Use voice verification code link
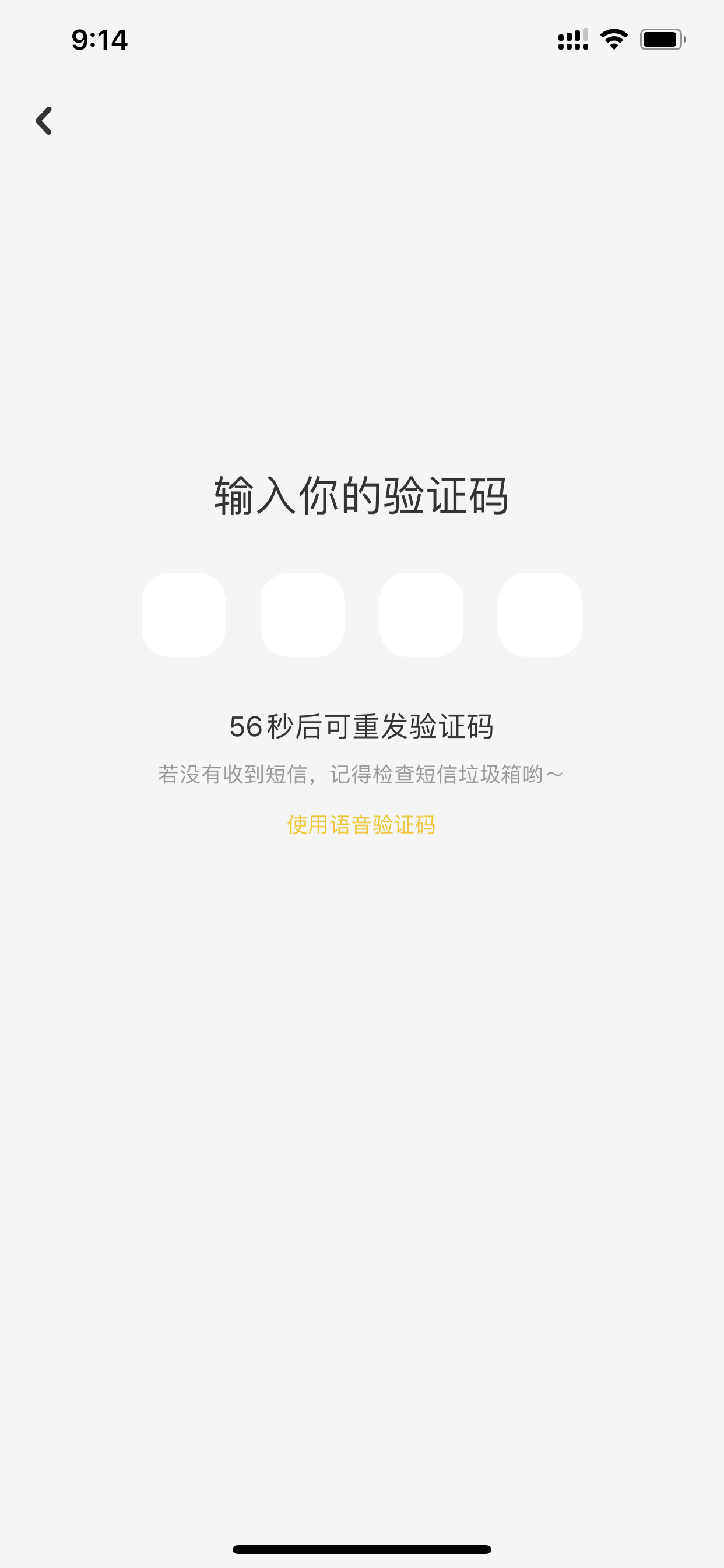724x1568 pixels. pyautogui.click(x=361, y=825)
